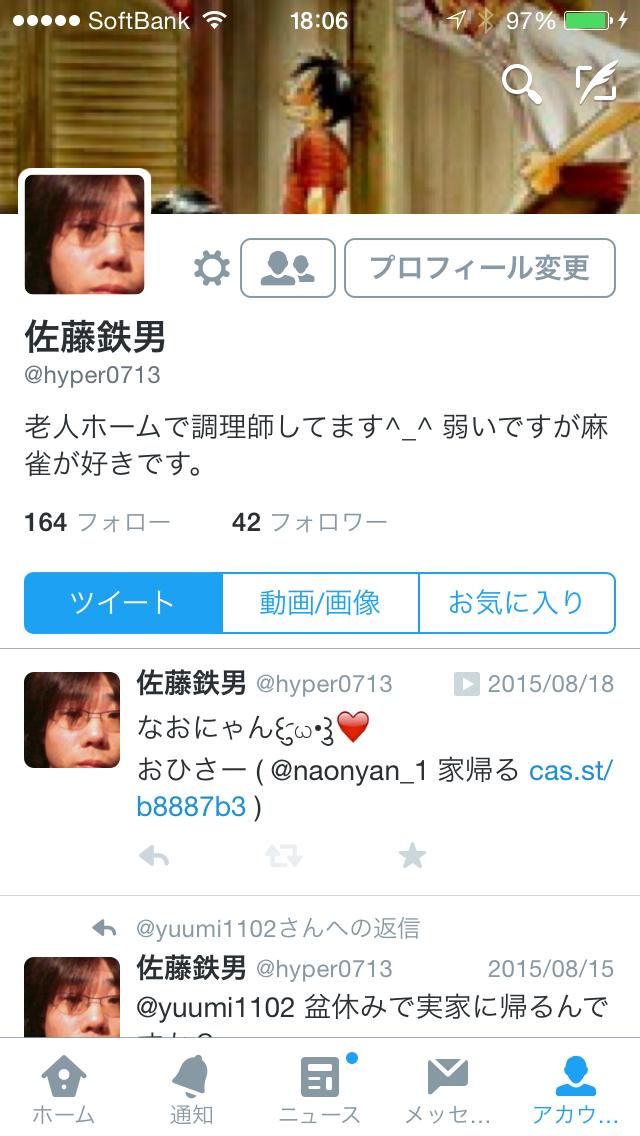Reply to the 2015/08/18 tweet

click(x=153, y=855)
